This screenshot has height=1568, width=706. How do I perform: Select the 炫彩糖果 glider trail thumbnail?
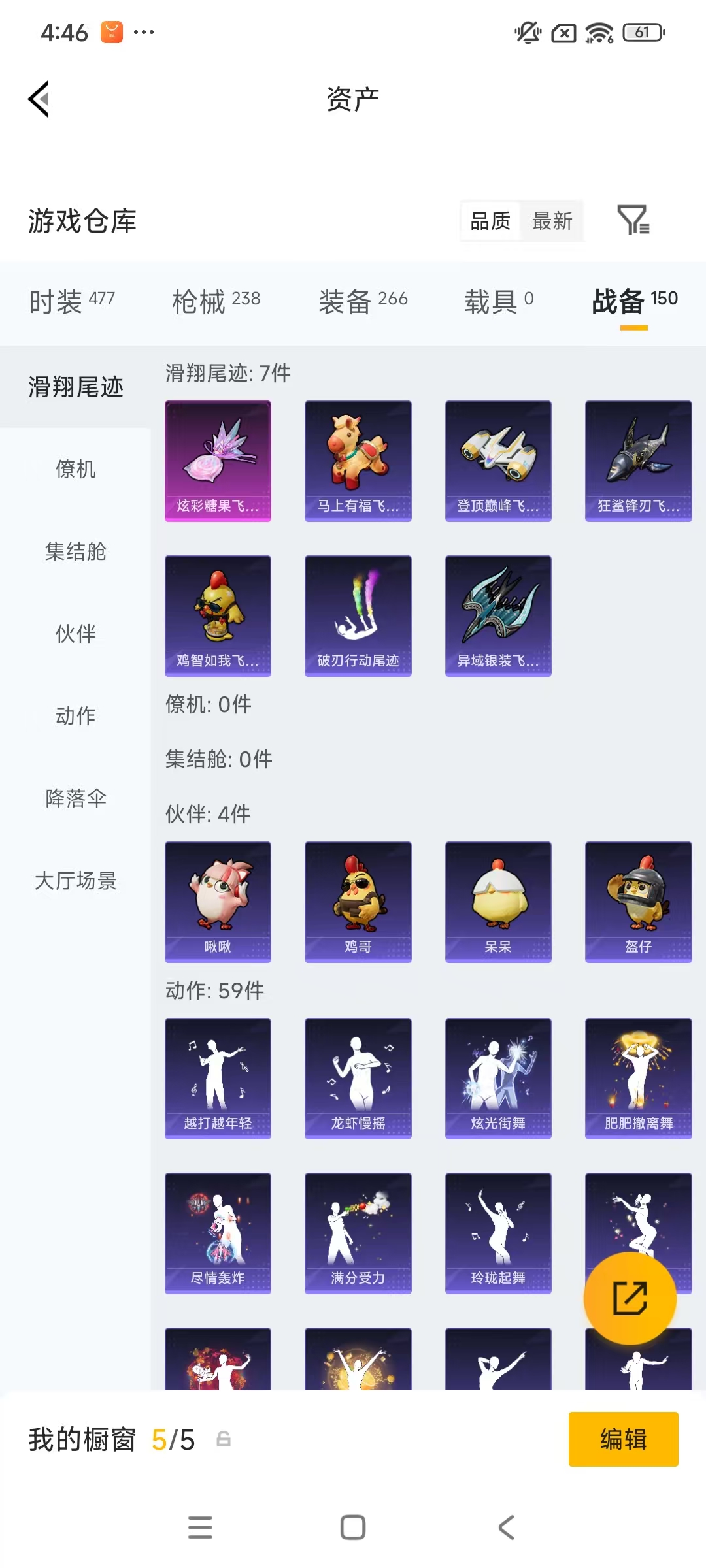[218, 461]
